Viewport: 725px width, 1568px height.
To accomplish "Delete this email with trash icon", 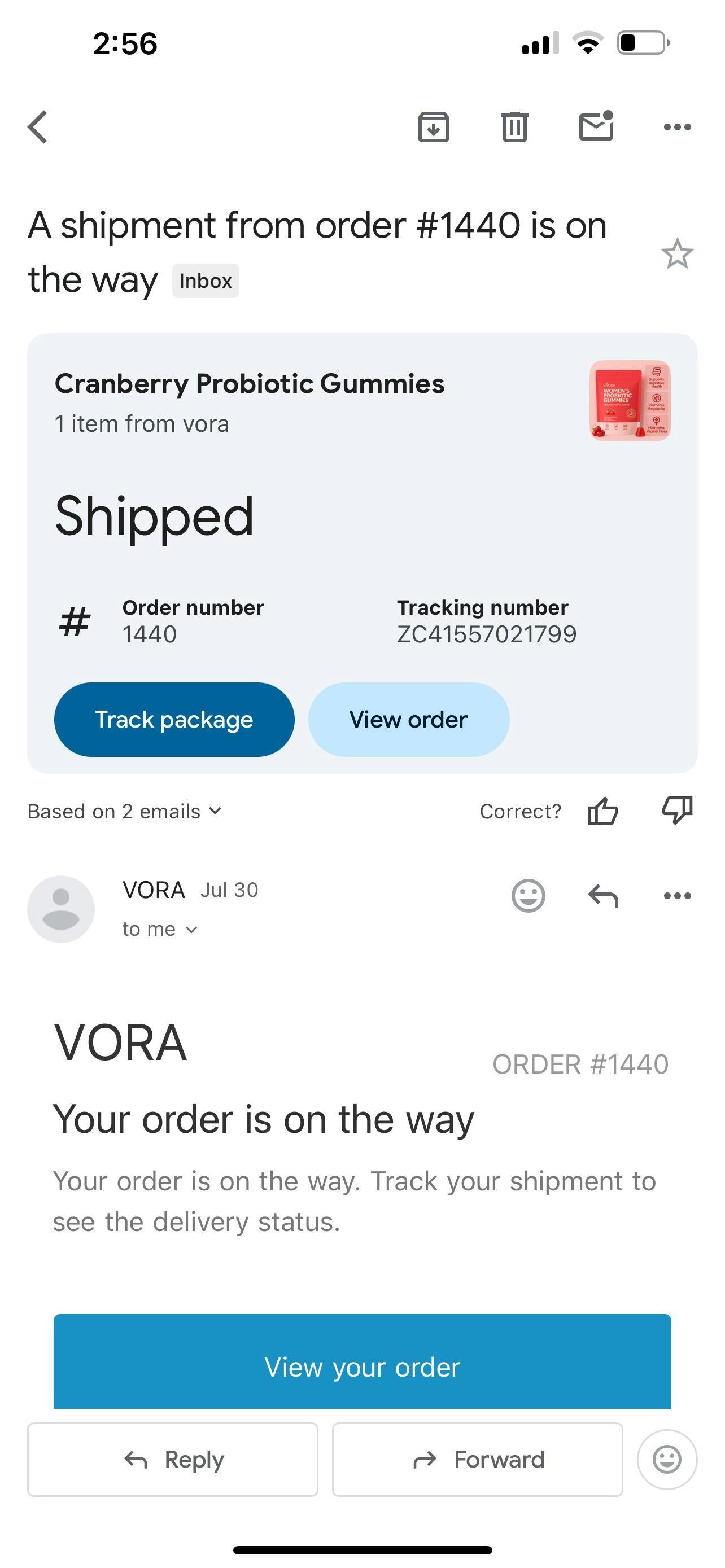I will click(514, 127).
